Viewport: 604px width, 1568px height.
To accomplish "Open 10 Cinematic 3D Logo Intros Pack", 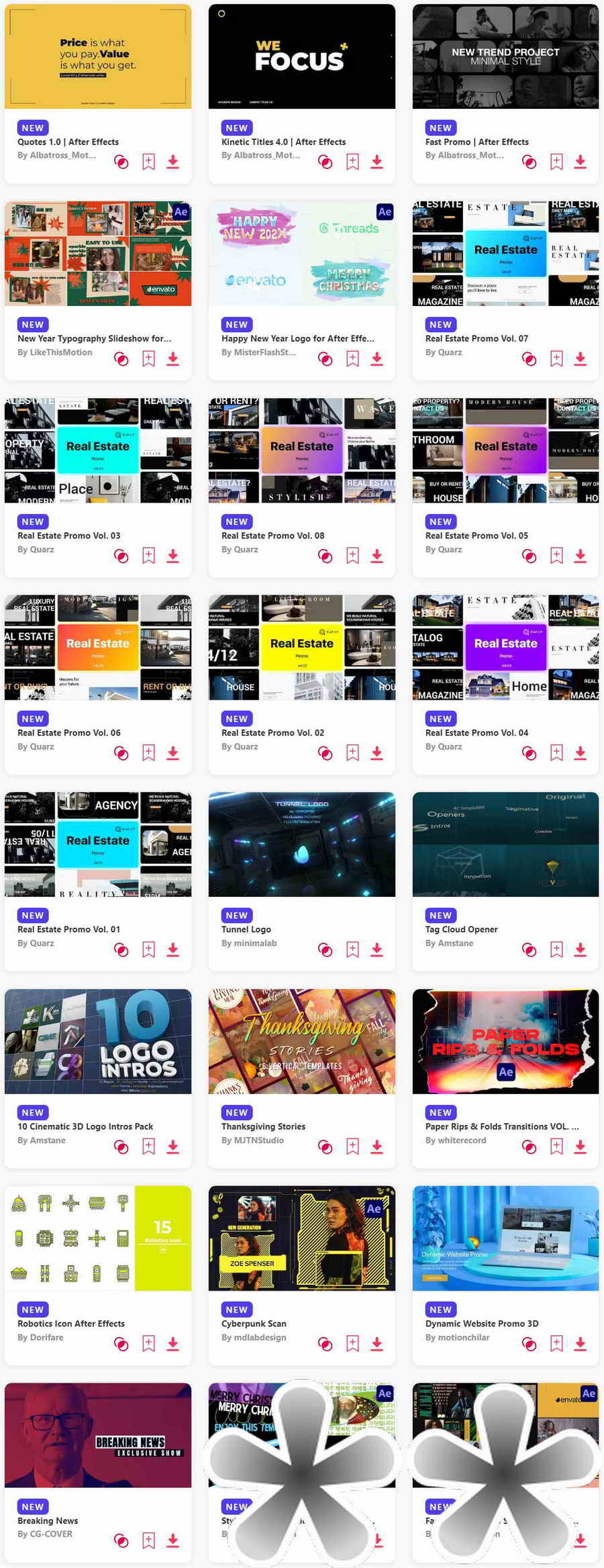I will point(85,1126).
